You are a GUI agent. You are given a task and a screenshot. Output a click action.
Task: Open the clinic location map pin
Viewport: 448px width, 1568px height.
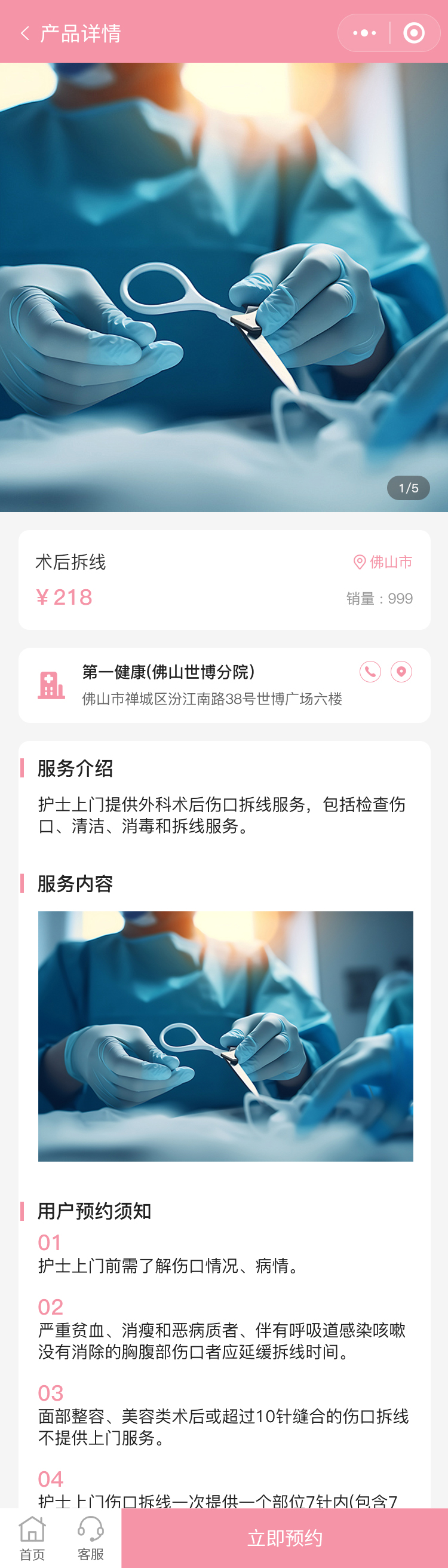(x=401, y=672)
